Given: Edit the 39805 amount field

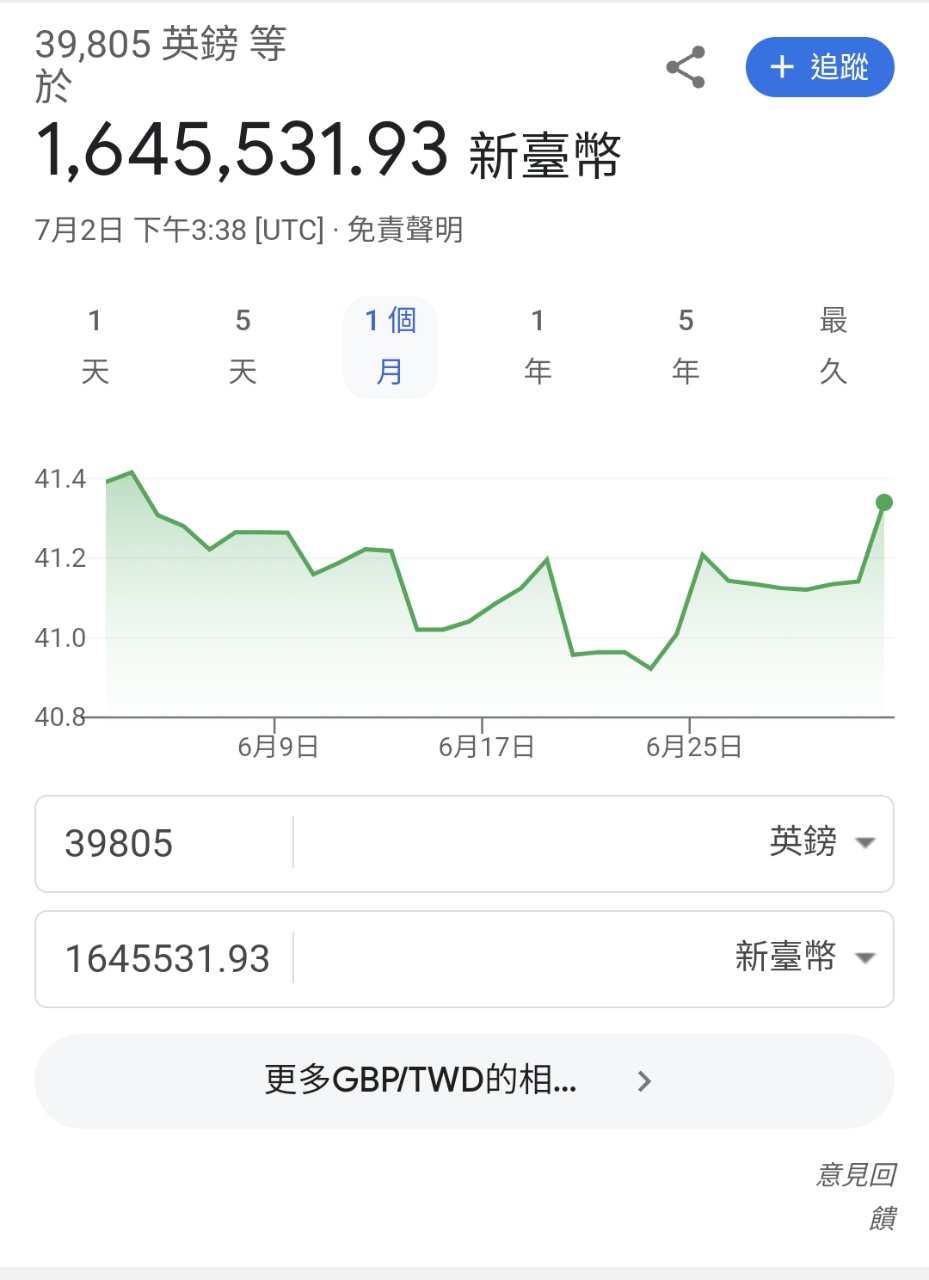Looking at the screenshot, I should pos(160,844).
